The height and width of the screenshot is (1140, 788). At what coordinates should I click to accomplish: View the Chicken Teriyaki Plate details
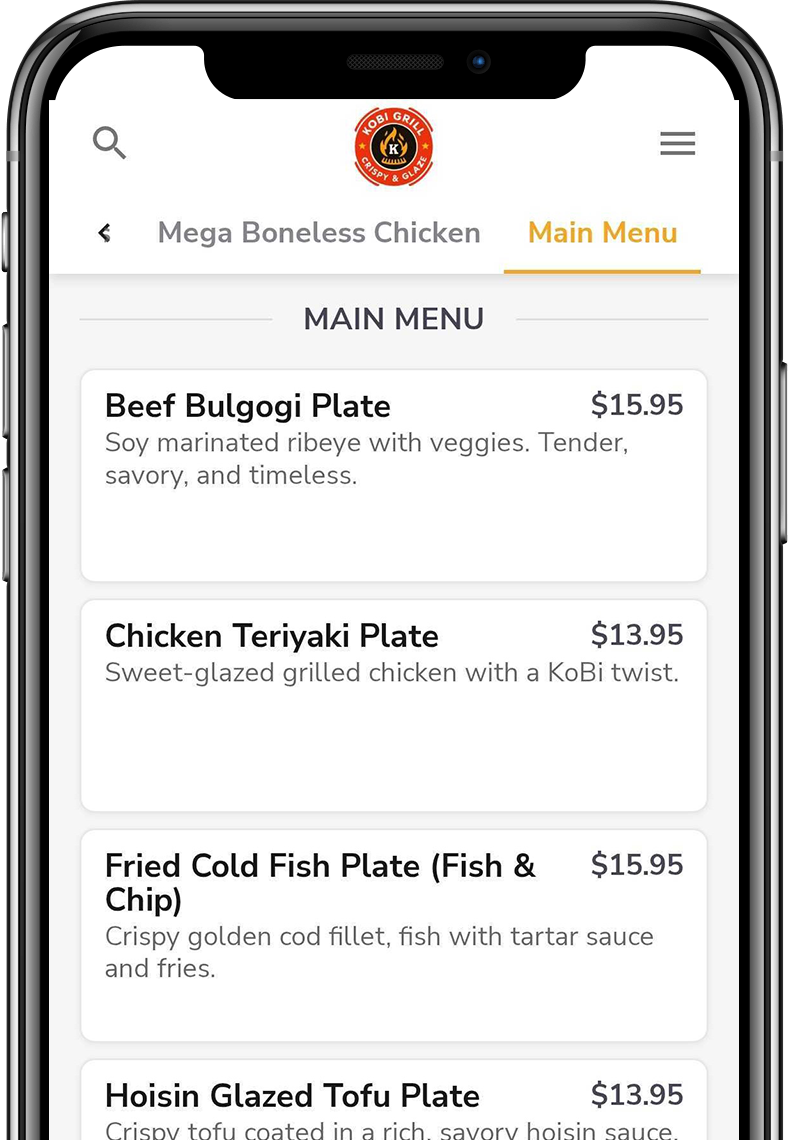pos(393,705)
